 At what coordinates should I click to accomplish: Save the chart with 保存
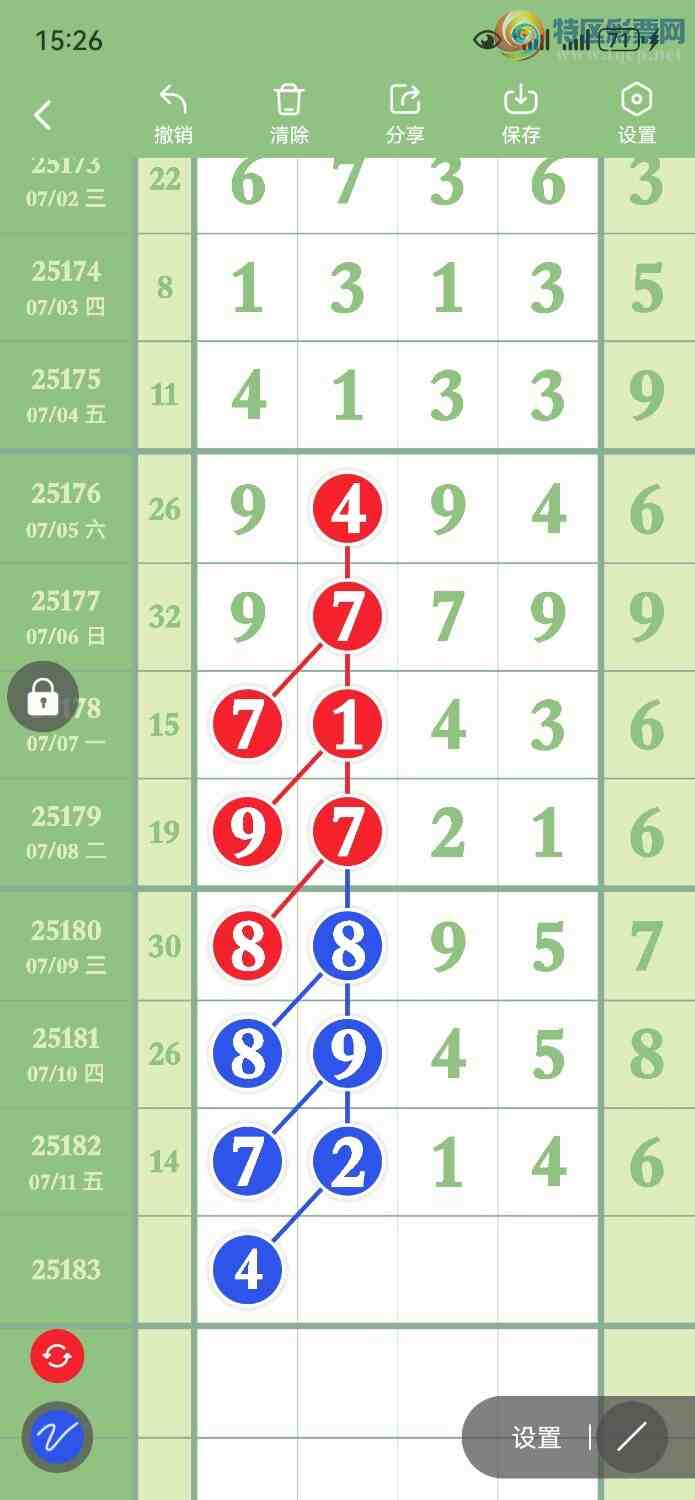[x=521, y=114]
